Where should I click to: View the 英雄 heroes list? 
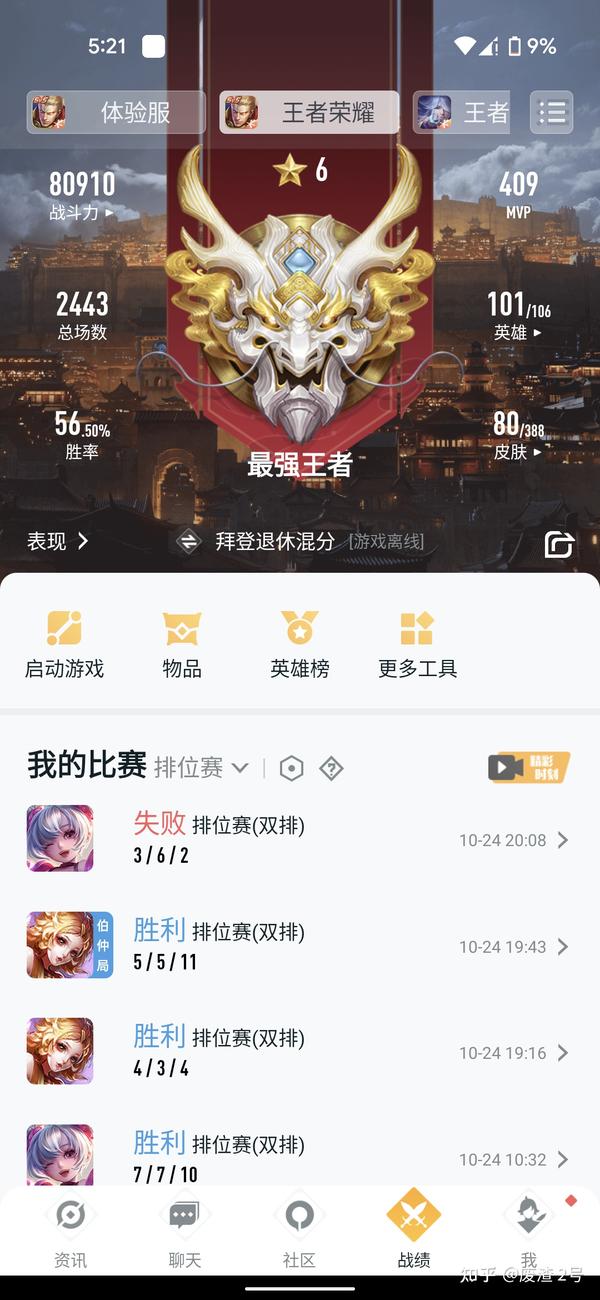click(519, 316)
